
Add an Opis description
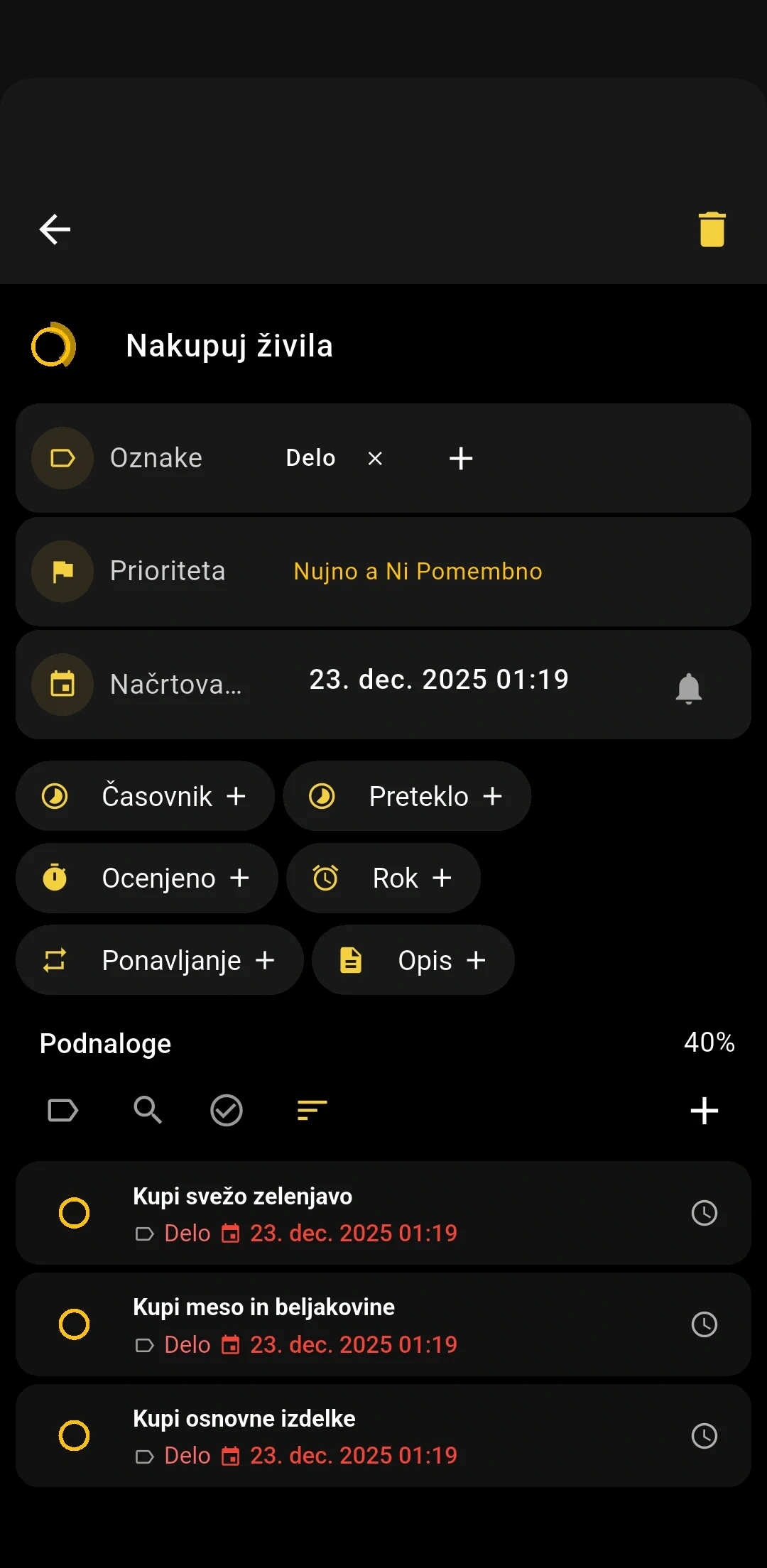tap(413, 960)
